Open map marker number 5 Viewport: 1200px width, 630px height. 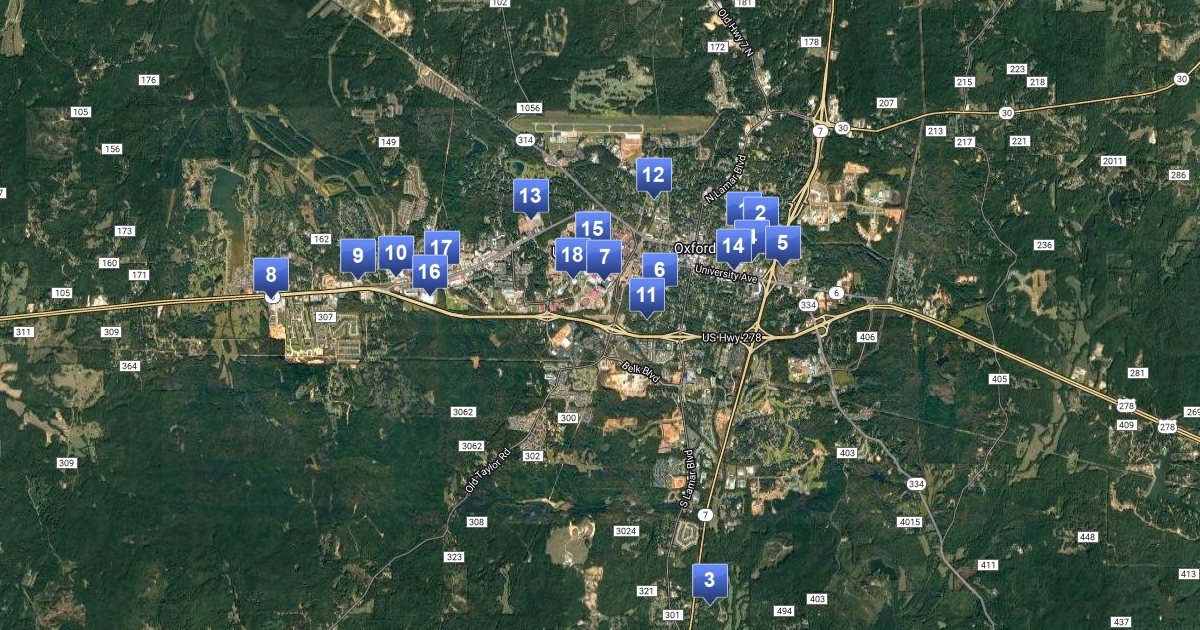(x=783, y=242)
